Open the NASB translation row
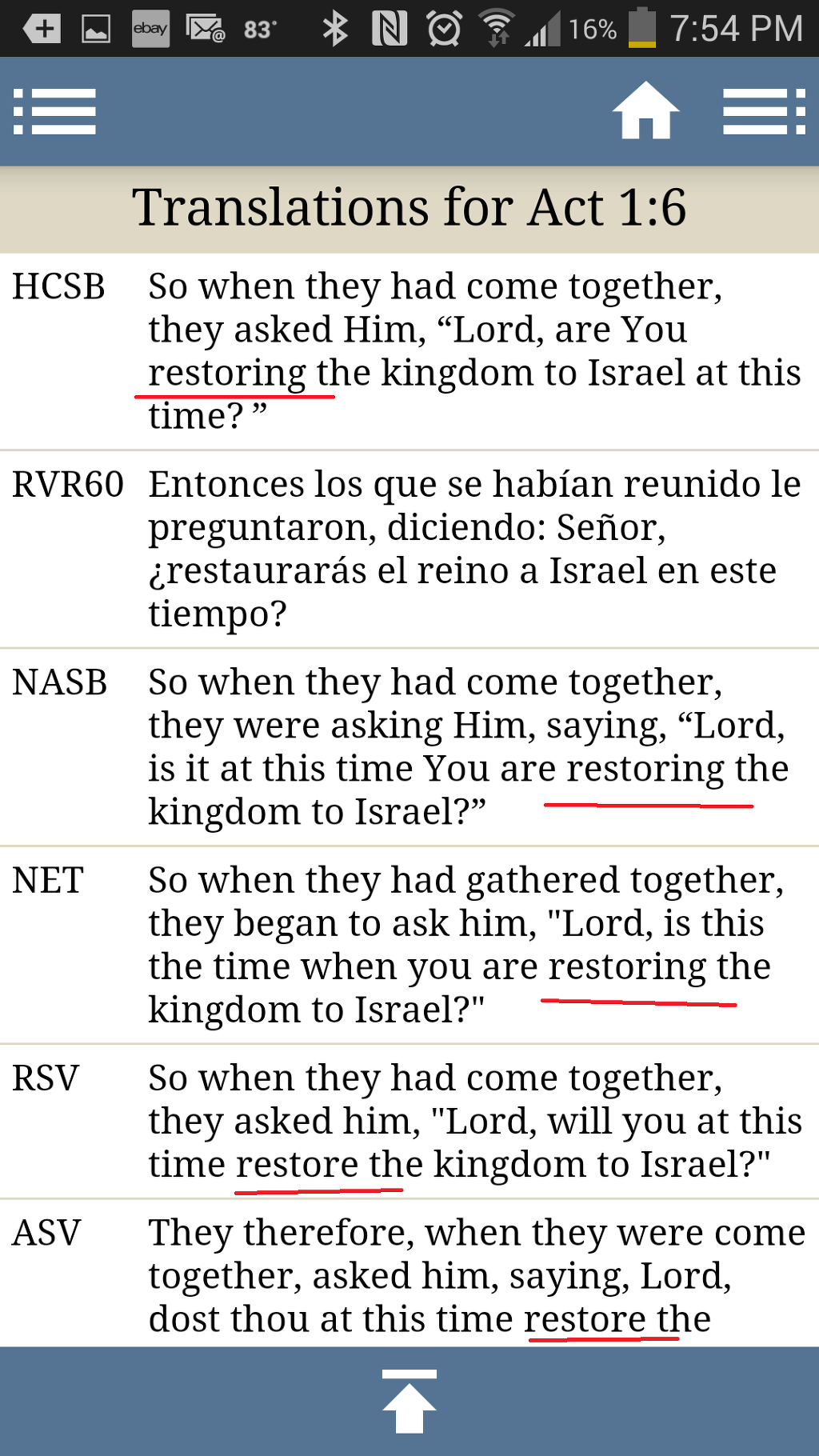This screenshot has width=819, height=1456. pyautogui.click(x=409, y=746)
